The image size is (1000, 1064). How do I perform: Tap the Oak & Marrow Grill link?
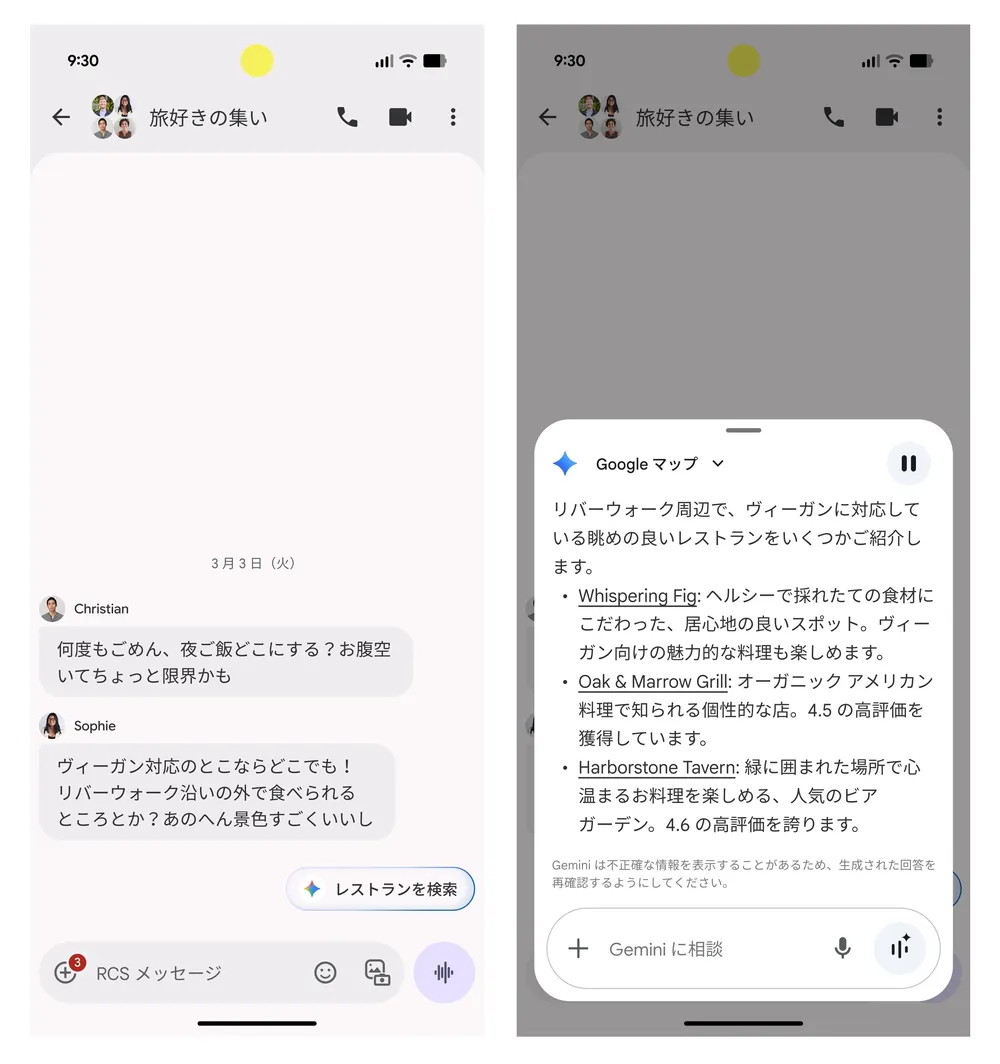click(x=651, y=681)
